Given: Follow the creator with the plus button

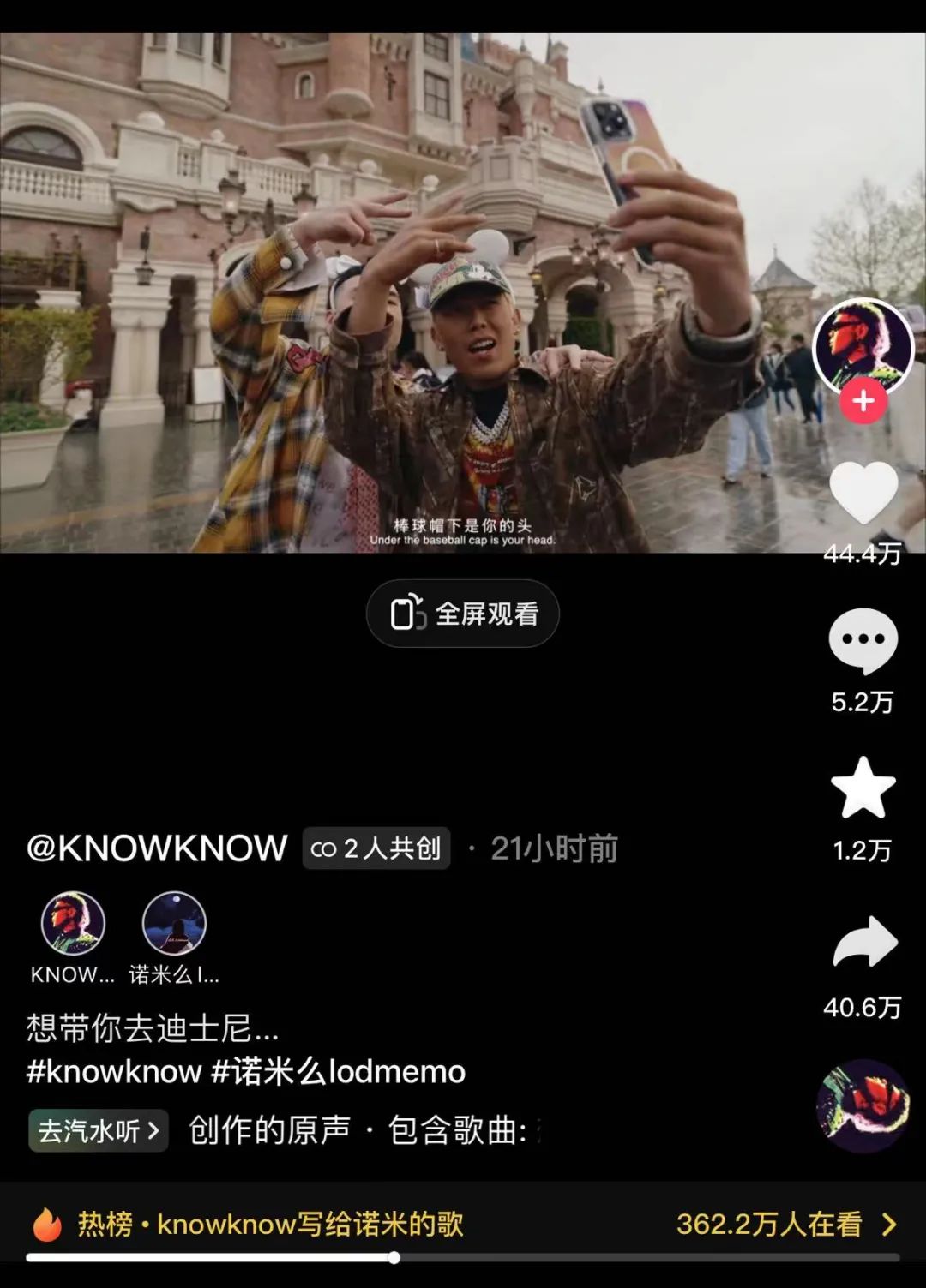Looking at the screenshot, I should coord(863,401).
